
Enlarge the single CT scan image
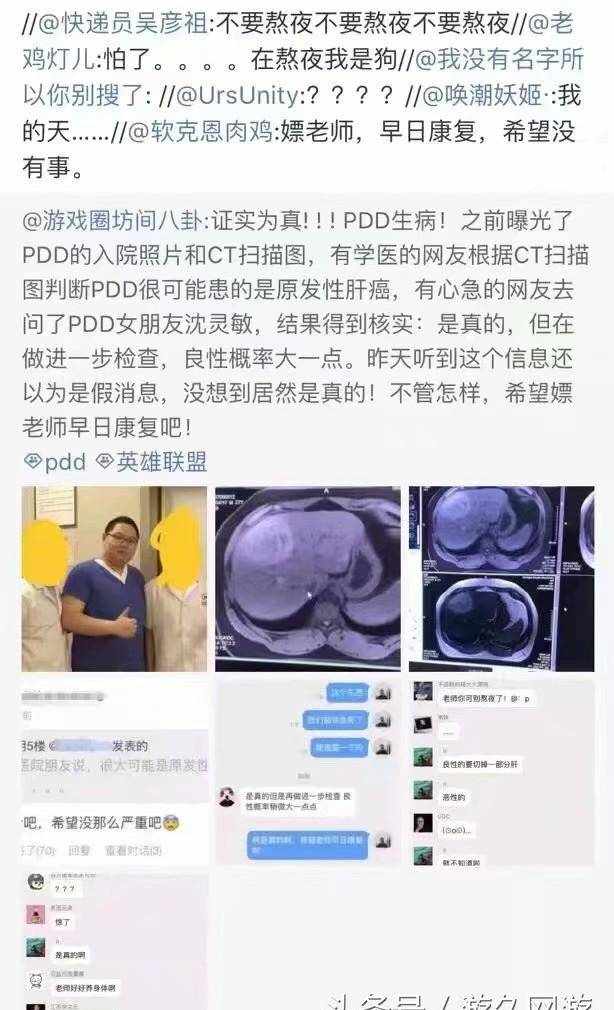(x=308, y=578)
